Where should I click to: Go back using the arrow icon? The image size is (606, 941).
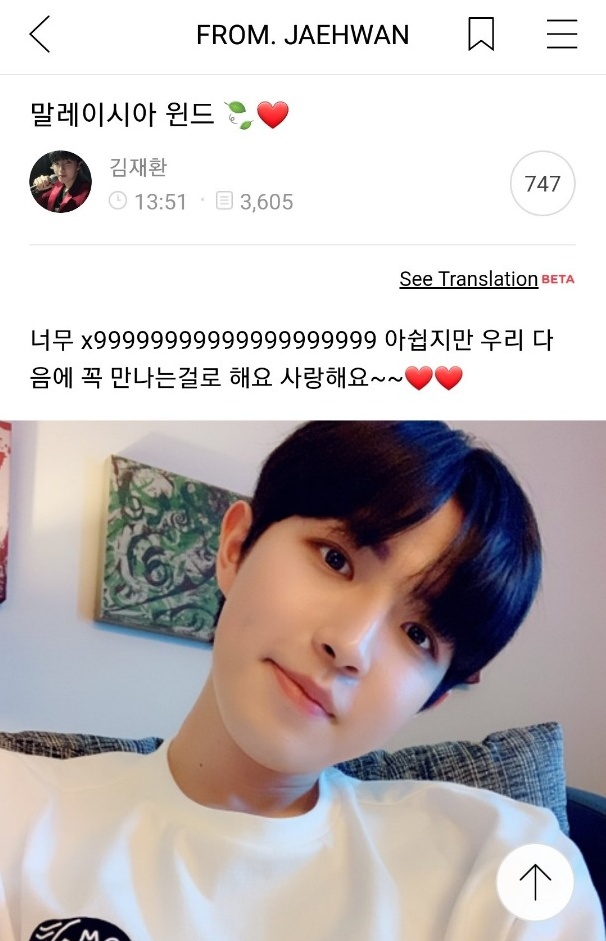point(40,35)
